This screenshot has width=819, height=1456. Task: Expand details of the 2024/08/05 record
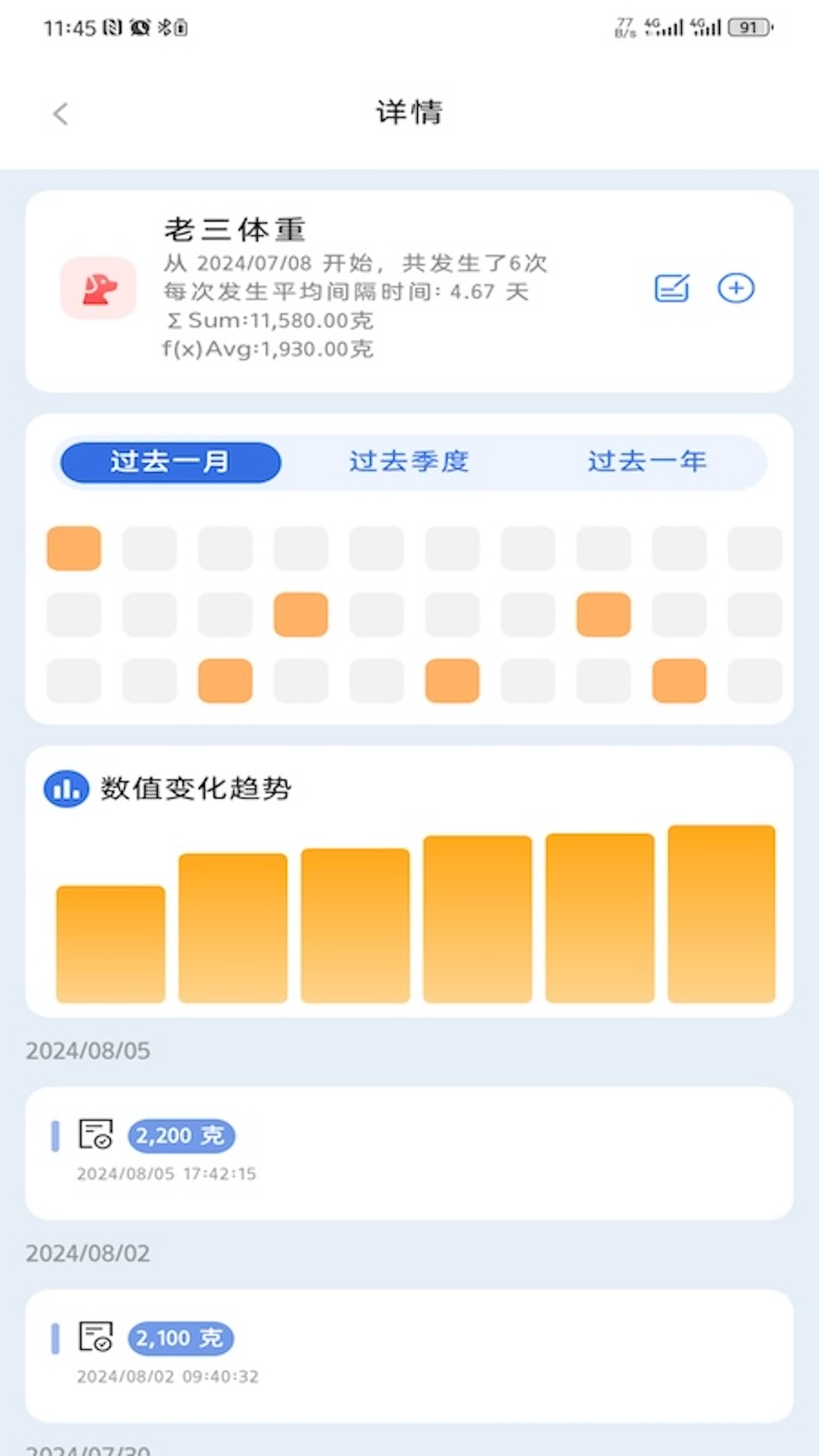click(x=409, y=1153)
